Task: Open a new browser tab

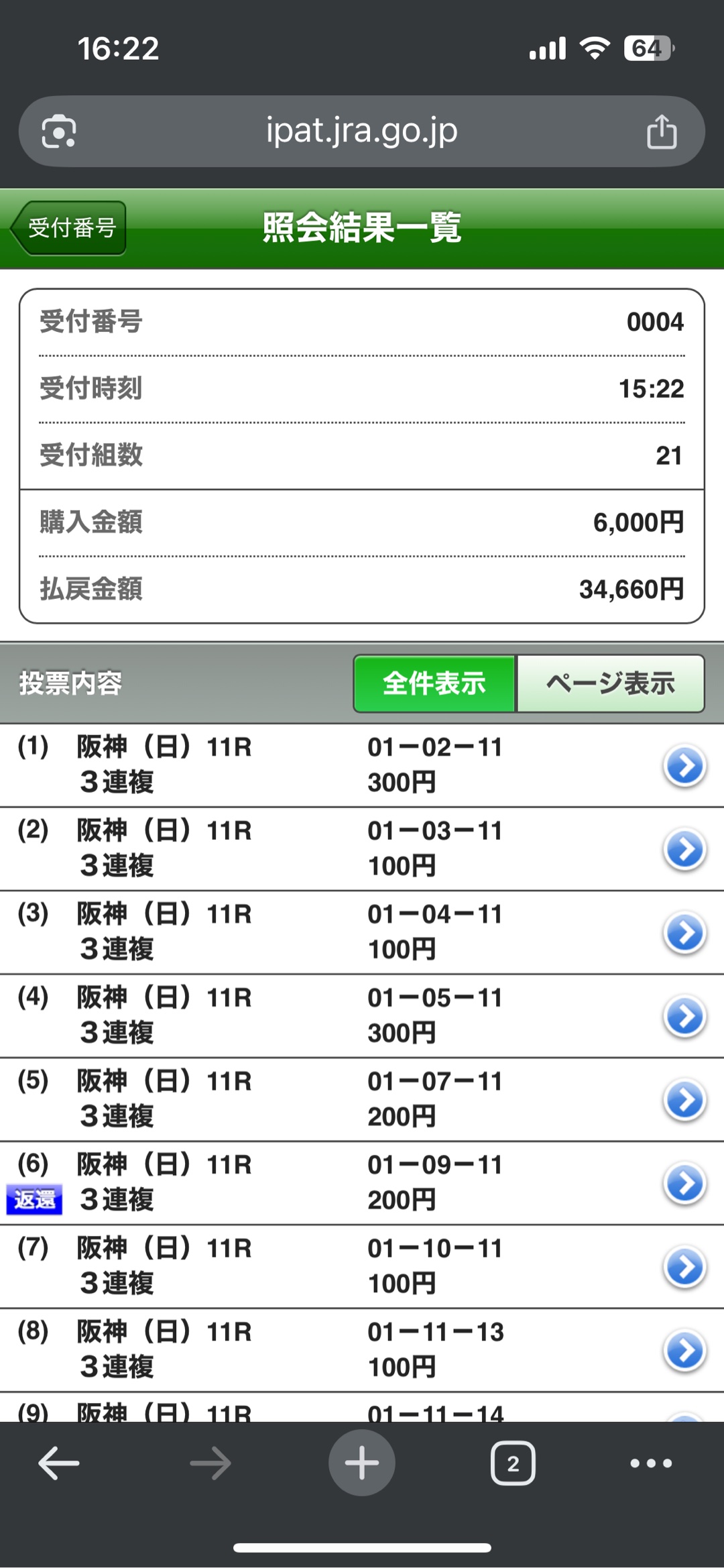Action: (362, 1463)
